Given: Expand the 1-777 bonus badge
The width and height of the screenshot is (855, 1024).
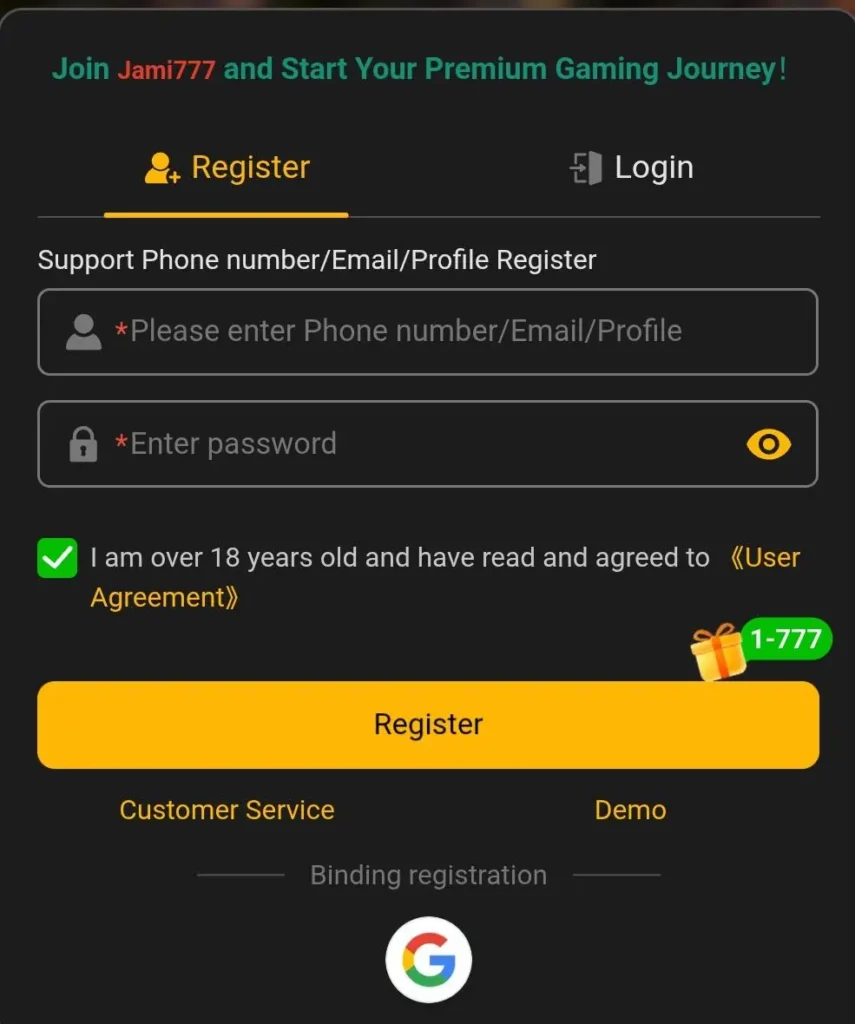Looking at the screenshot, I should pyautogui.click(x=784, y=639).
